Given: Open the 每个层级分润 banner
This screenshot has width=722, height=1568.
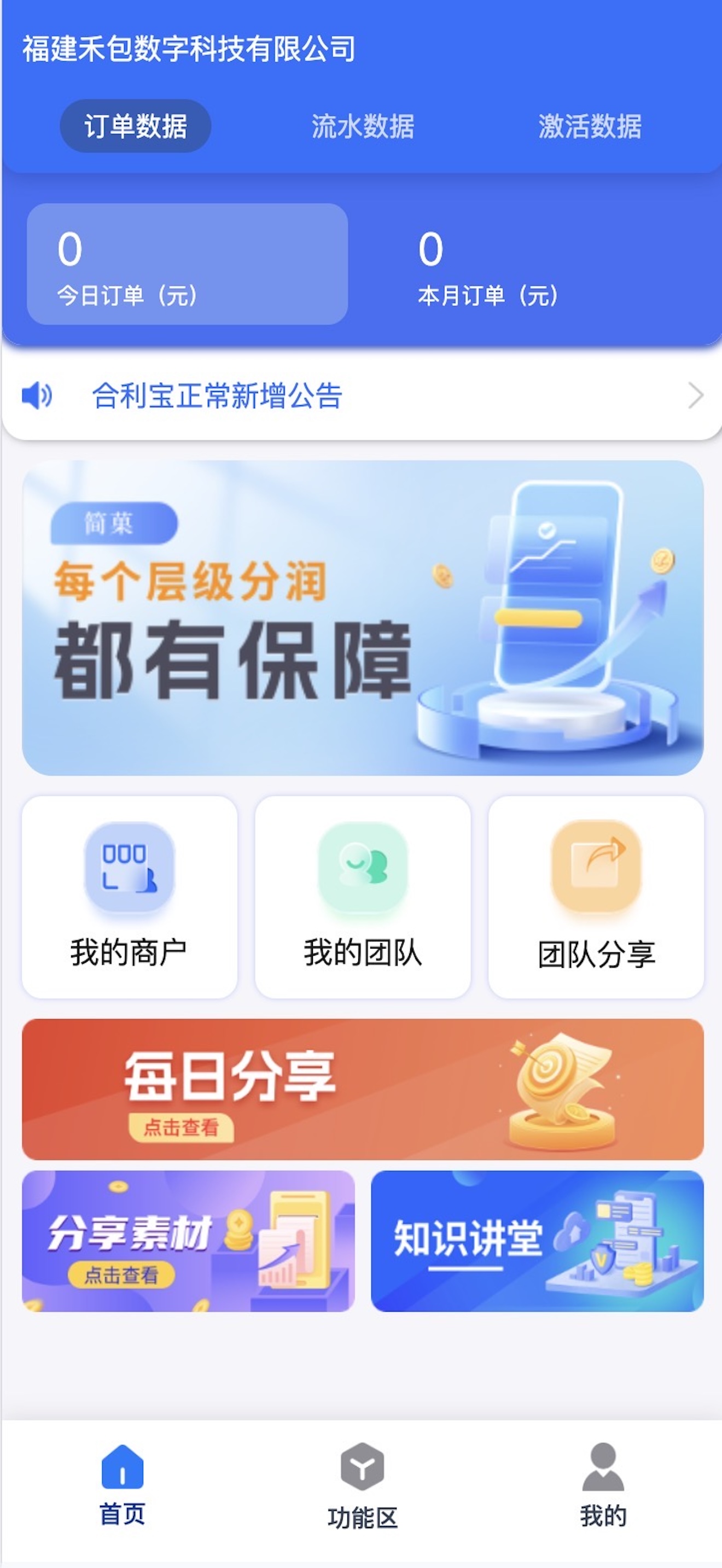Looking at the screenshot, I should point(363,617).
